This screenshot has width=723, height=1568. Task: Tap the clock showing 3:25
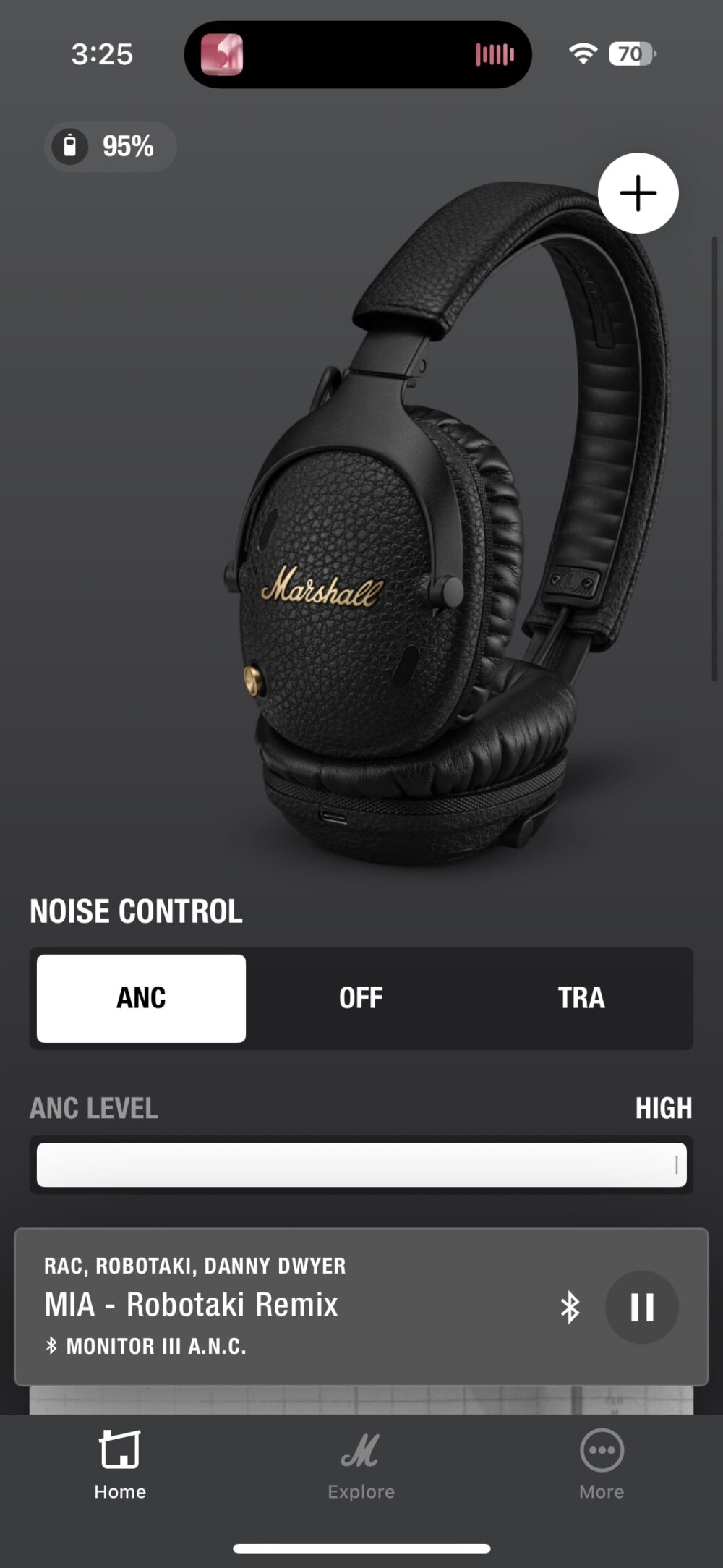click(x=101, y=53)
